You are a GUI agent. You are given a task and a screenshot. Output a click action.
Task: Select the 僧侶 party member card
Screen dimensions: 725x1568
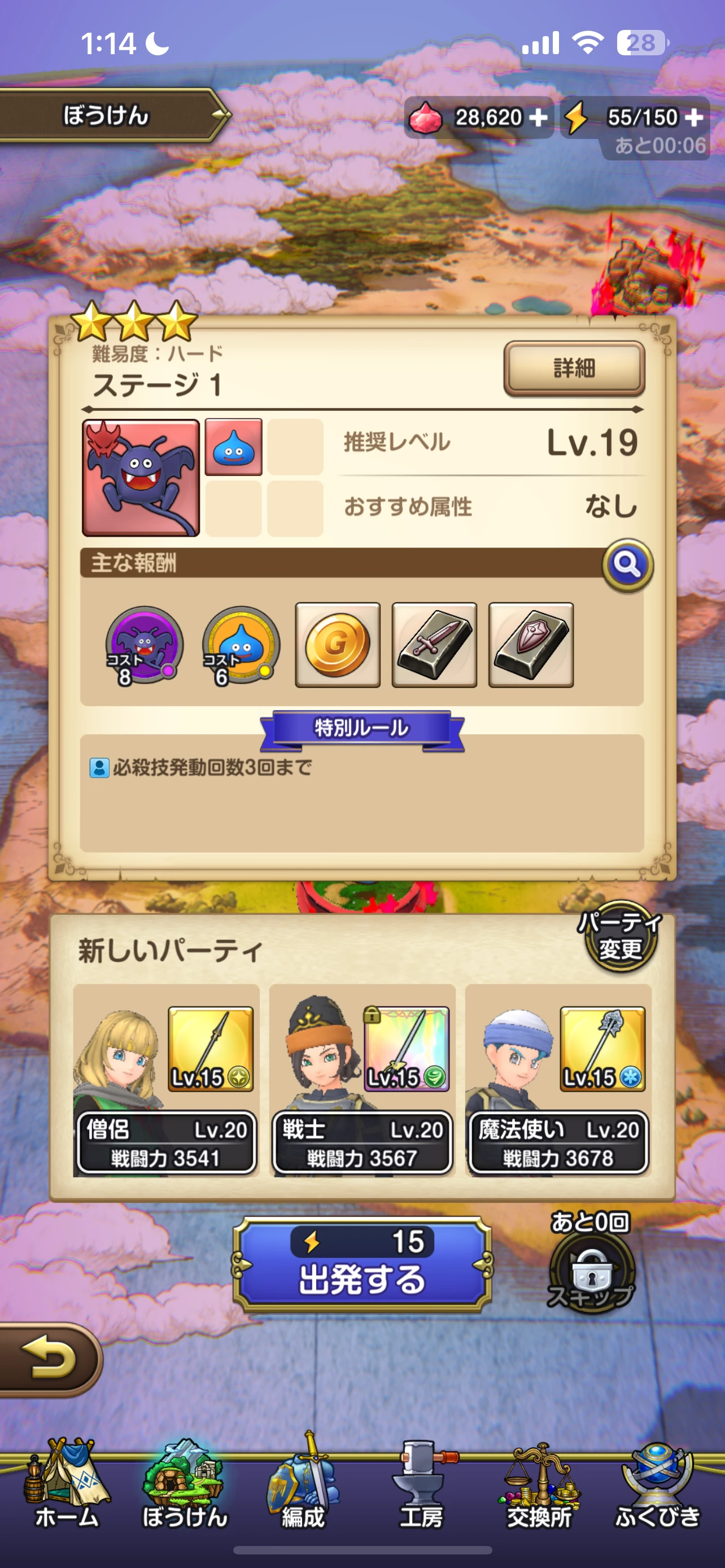(x=165, y=1080)
